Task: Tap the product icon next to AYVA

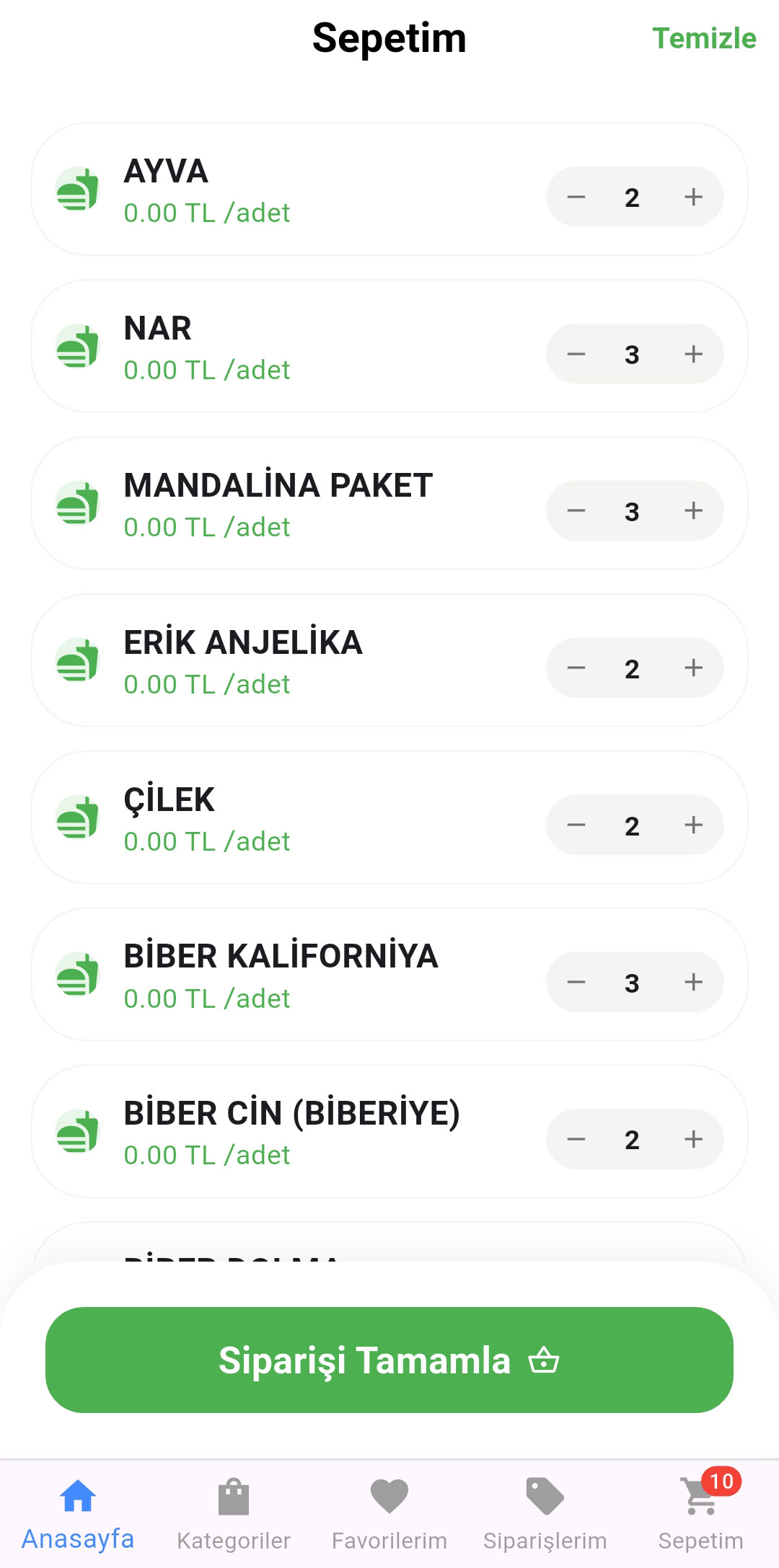Action: click(x=77, y=190)
